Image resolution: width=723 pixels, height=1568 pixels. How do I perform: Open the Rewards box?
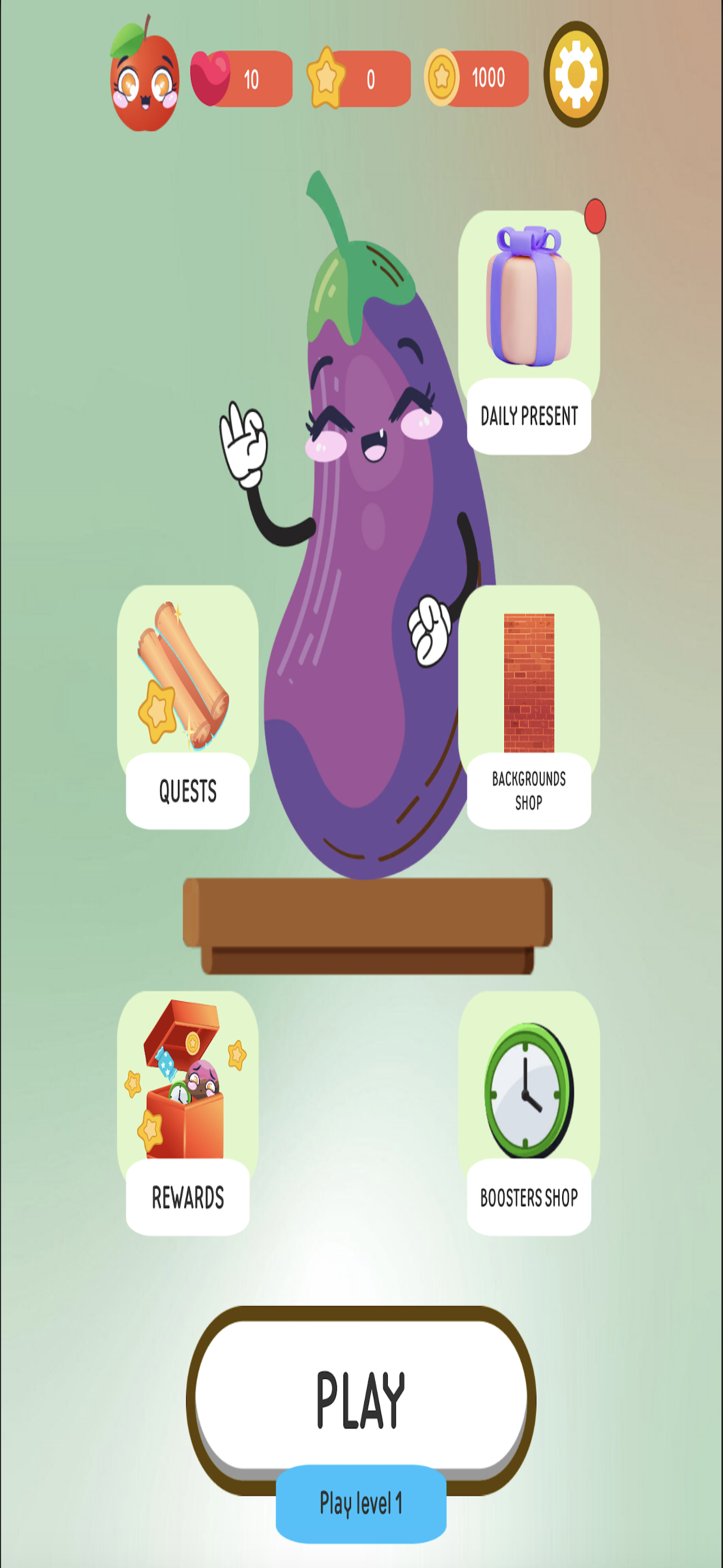(187, 1112)
